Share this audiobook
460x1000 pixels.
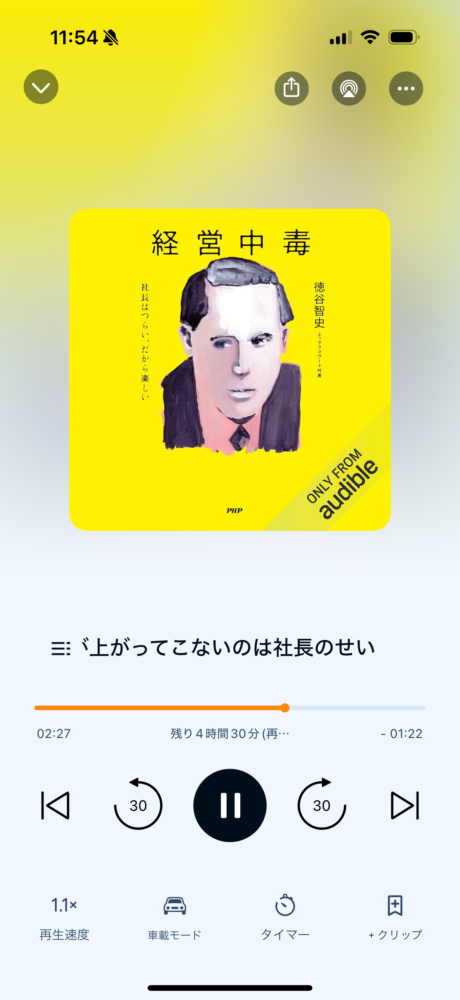(292, 88)
